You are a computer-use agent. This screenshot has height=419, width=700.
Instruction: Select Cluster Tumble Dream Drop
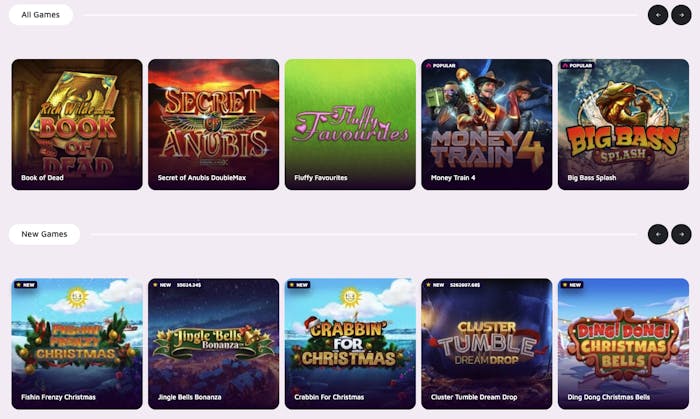pyautogui.click(x=486, y=343)
